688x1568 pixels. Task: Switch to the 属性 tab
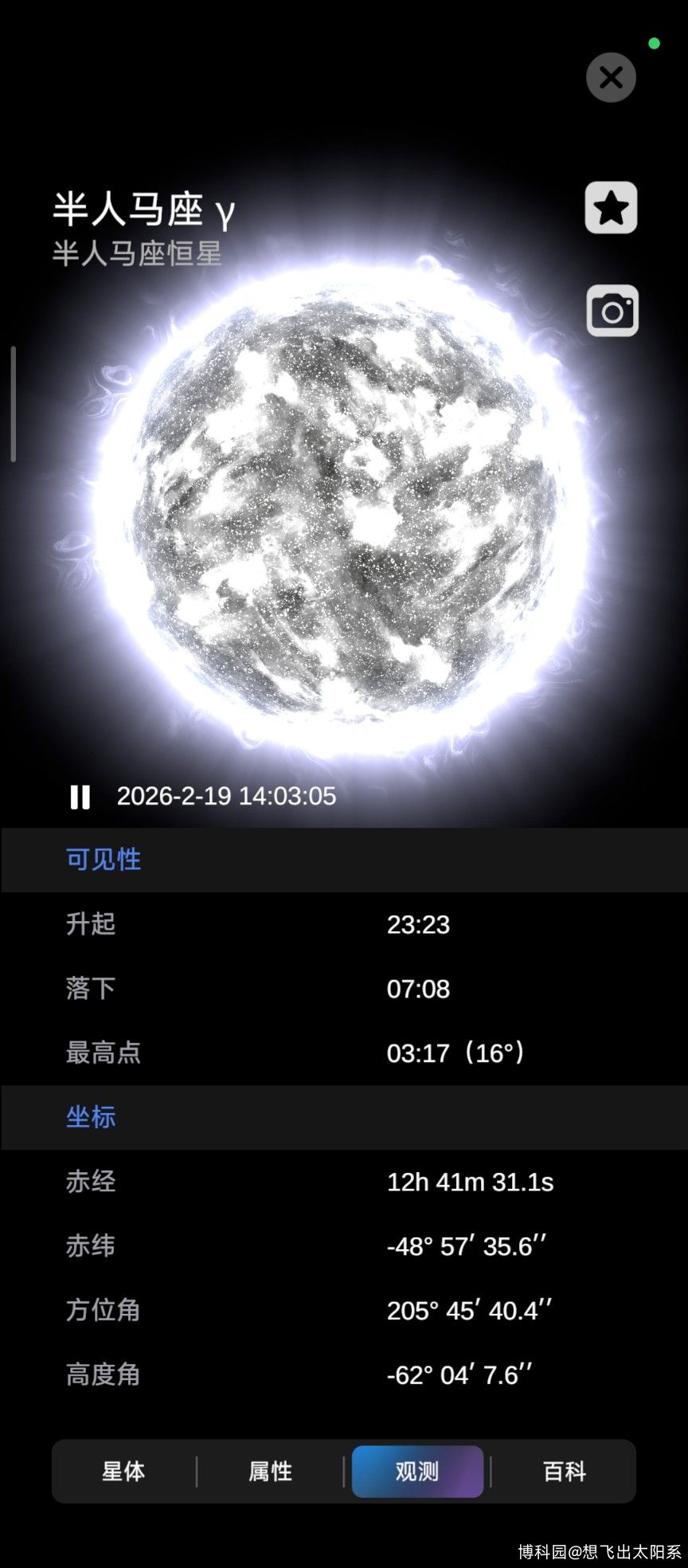pyautogui.click(x=271, y=1471)
